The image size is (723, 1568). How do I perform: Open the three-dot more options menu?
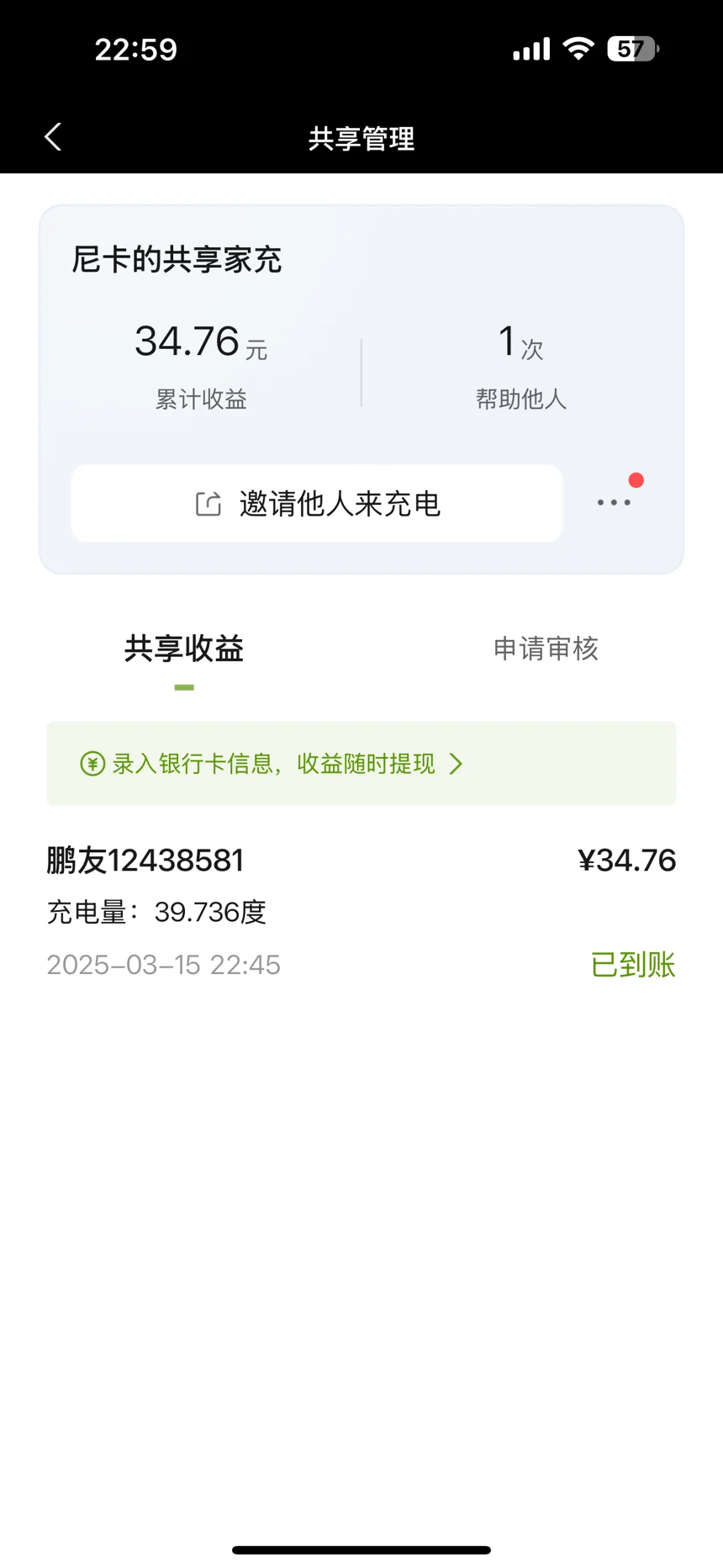point(614,502)
